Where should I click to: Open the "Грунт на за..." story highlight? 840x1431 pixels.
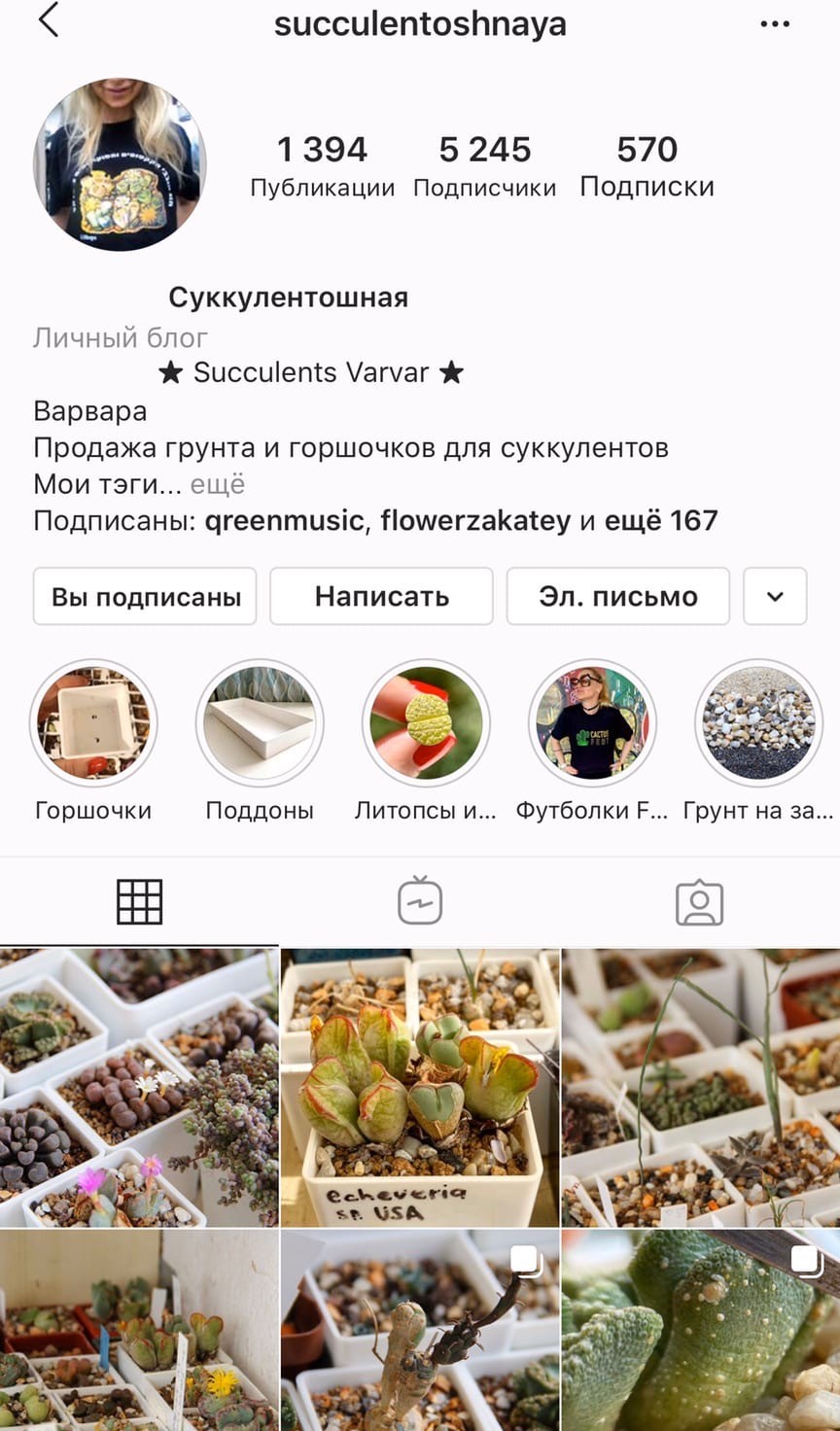point(758,723)
